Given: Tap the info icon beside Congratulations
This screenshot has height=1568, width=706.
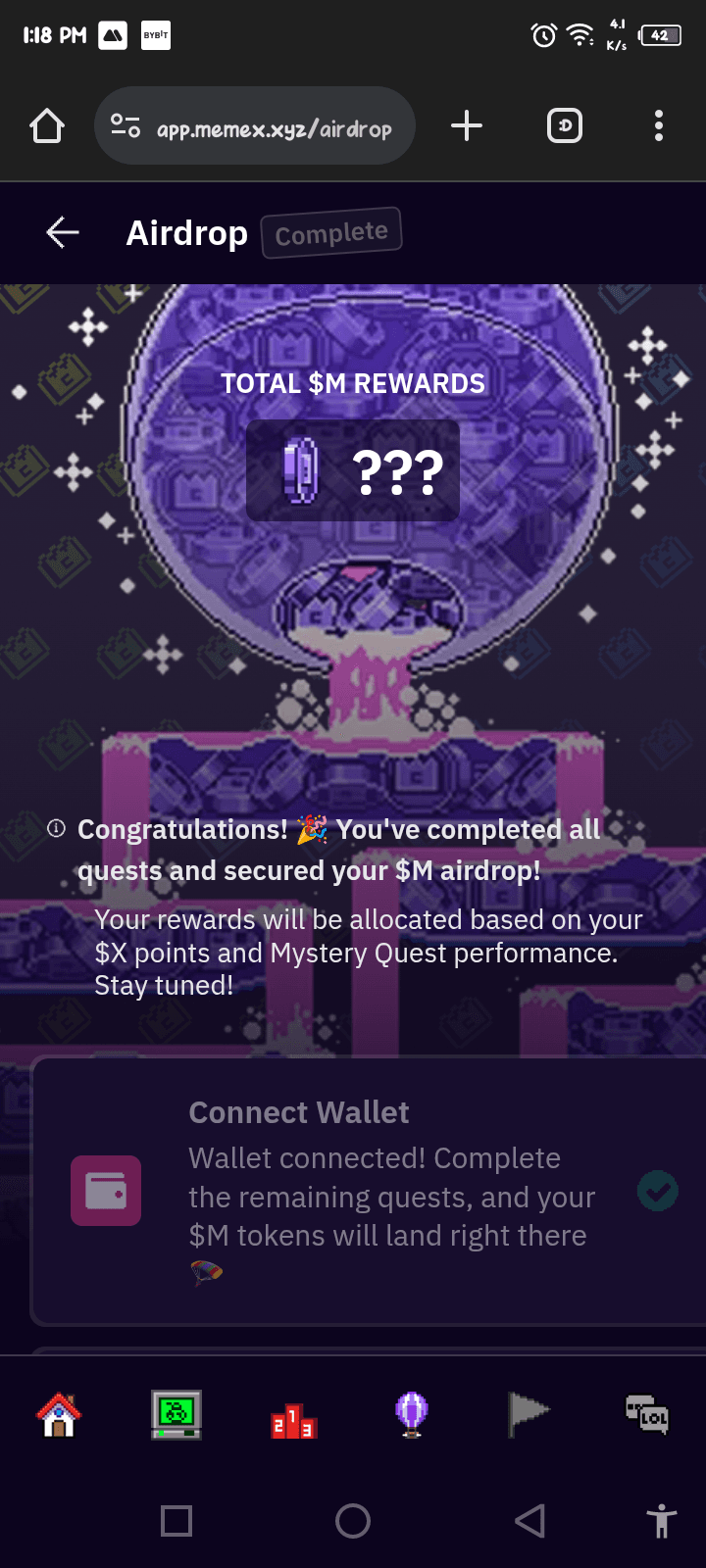Looking at the screenshot, I should (57, 829).
